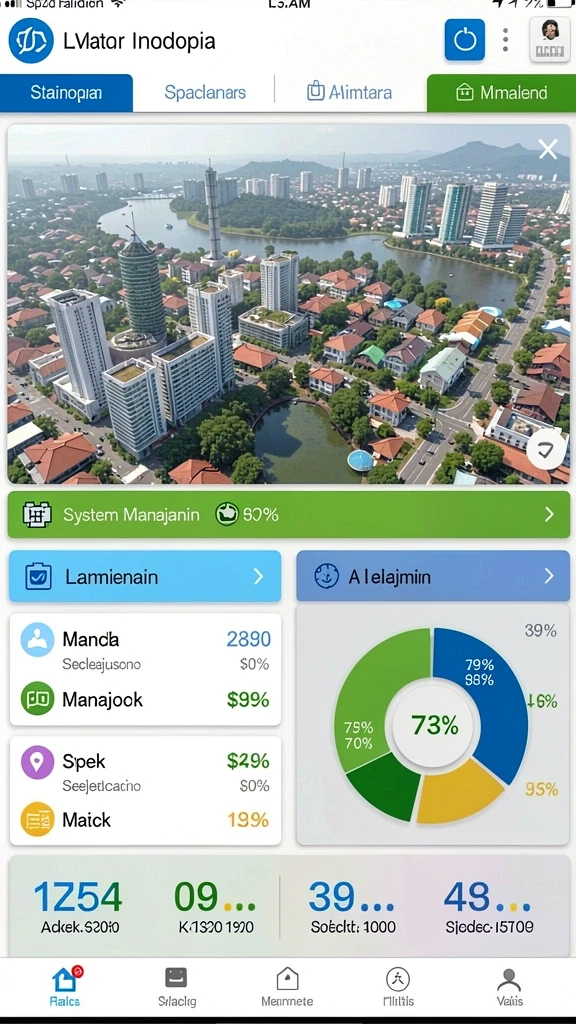Open the green Mmalend tab
Viewport: 576px width, 1024px height.
pyautogui.click(x=501, y=93)
